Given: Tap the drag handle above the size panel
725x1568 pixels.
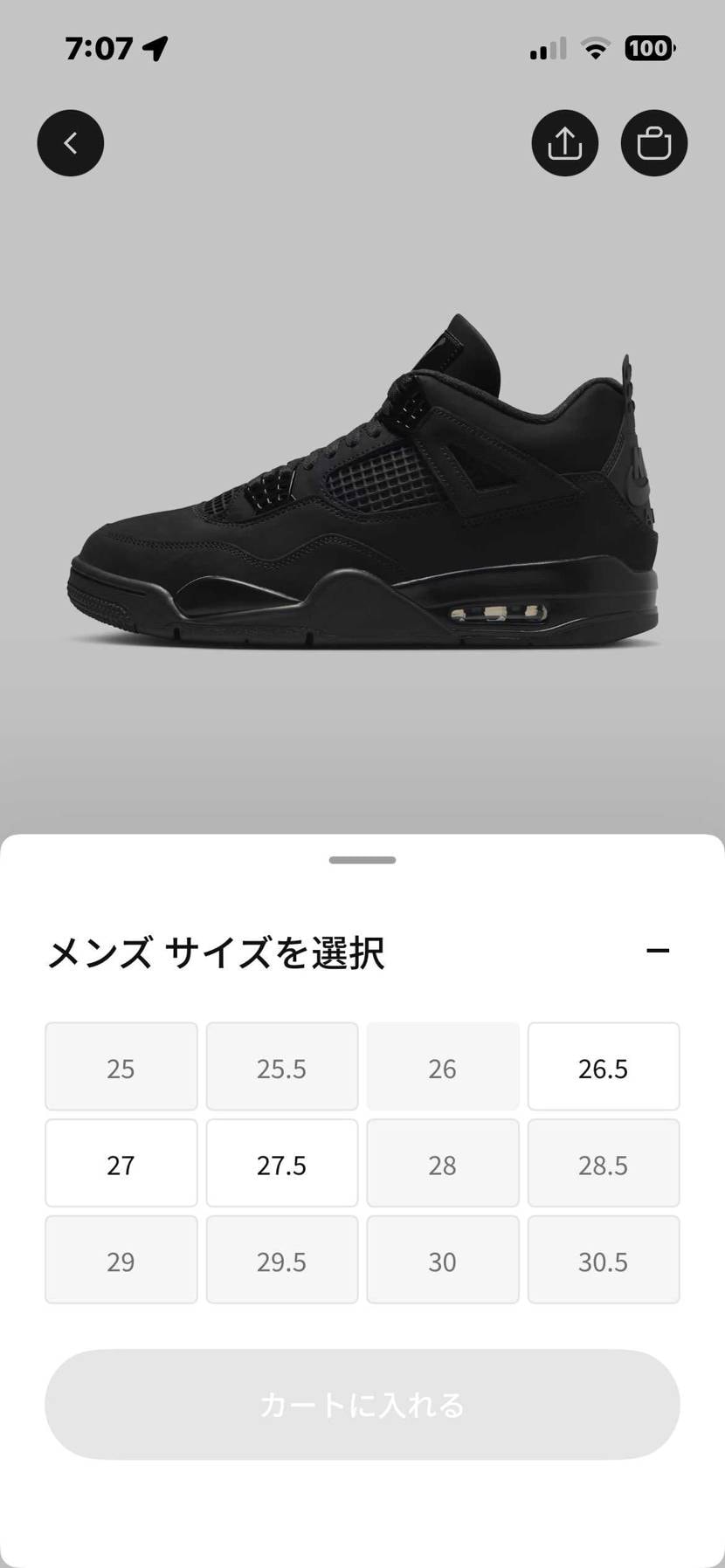Looking at the screenshot, I should tap(362, 859).
